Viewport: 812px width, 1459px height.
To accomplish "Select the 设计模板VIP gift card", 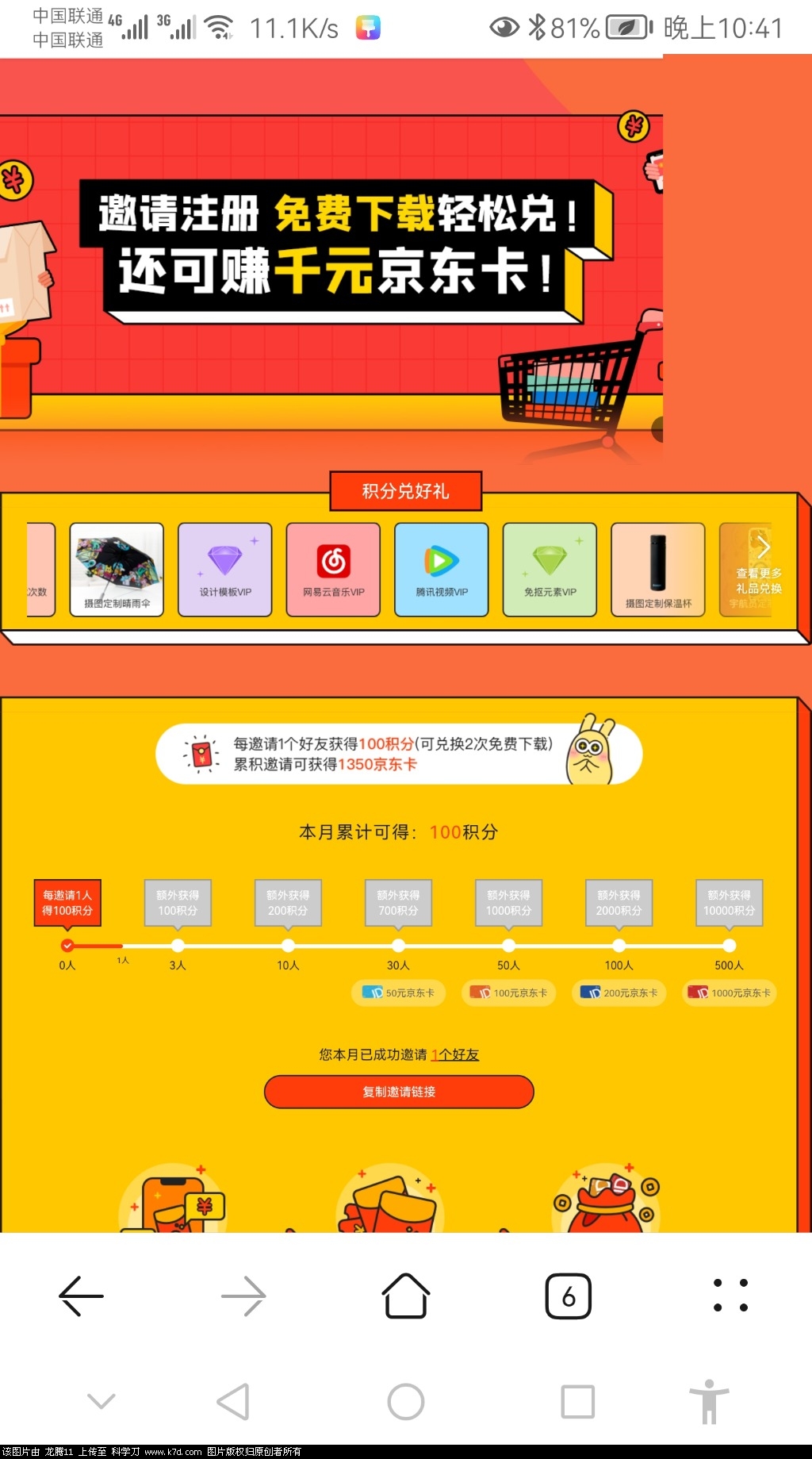I will coord(225,570).
